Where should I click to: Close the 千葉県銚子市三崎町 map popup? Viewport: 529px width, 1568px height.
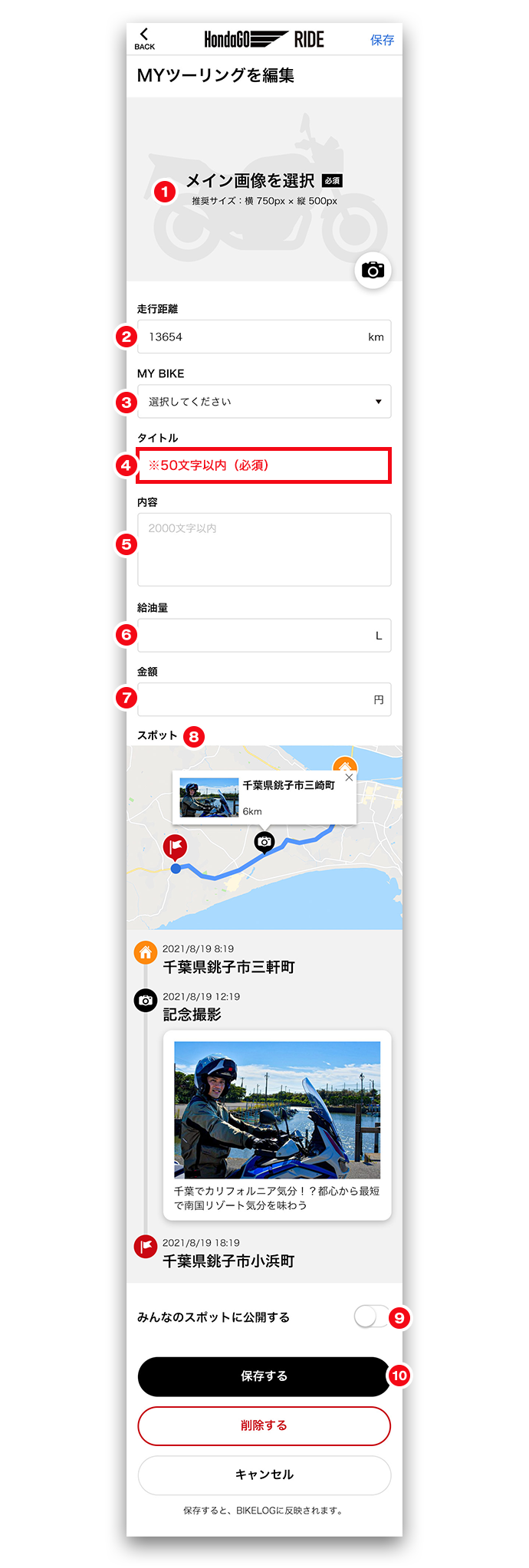[349, 777]
